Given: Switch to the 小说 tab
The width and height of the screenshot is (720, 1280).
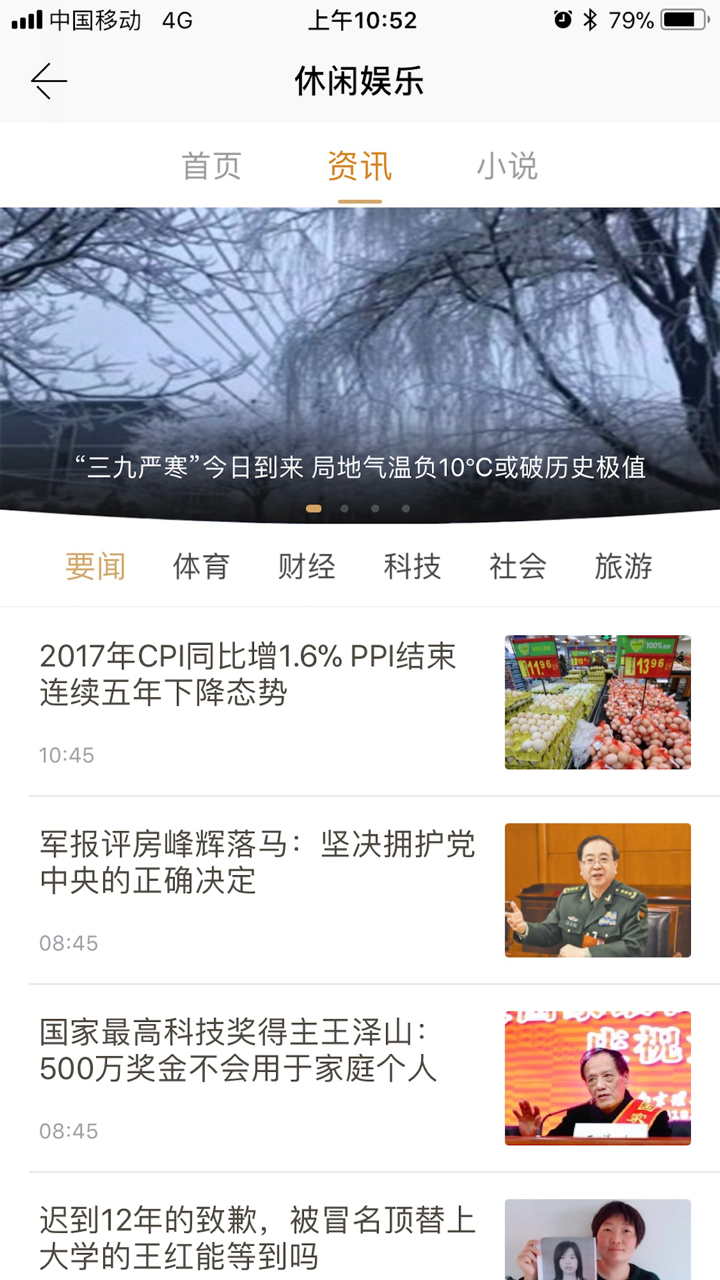Looking at the screenshot, I should [x=506, y=166].
